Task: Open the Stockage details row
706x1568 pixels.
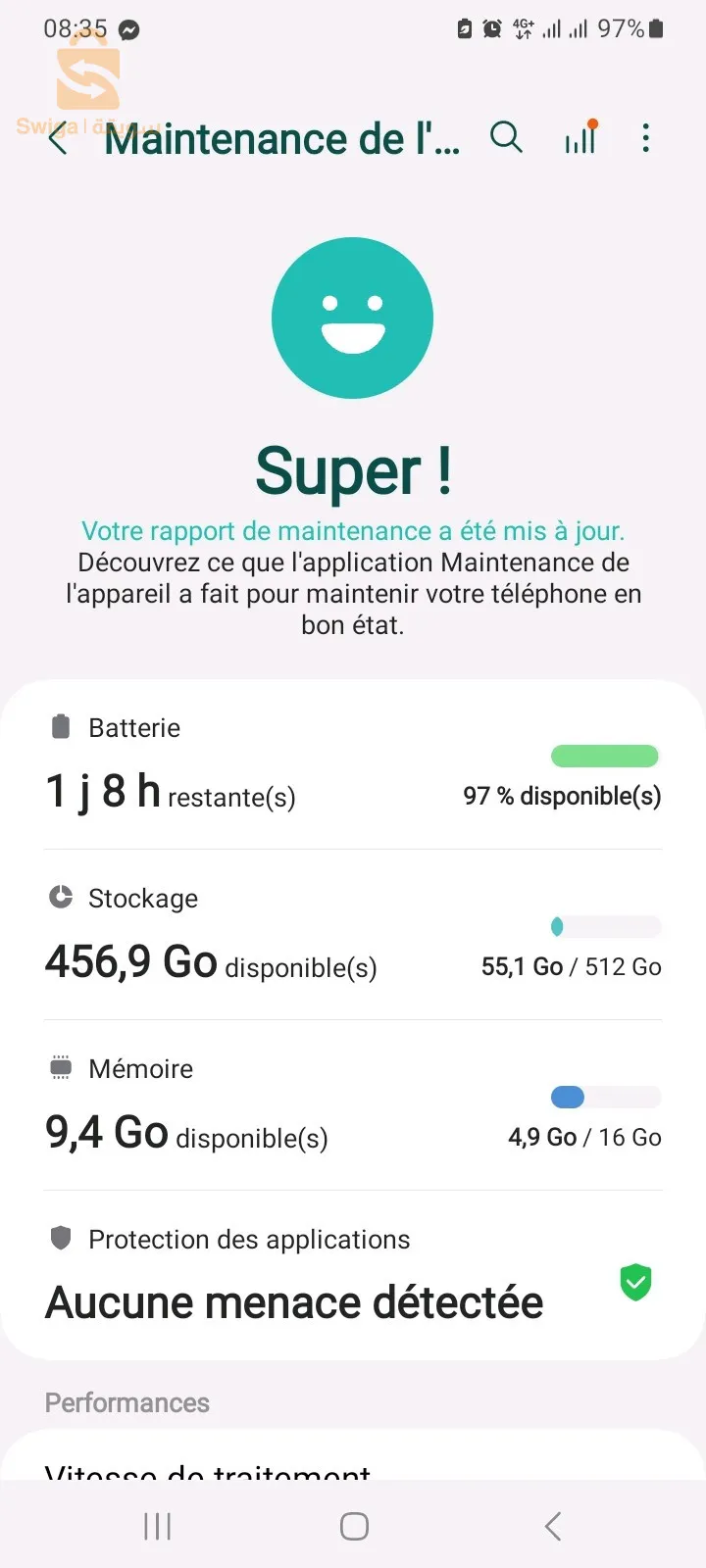Action: [x=353, y=936]
